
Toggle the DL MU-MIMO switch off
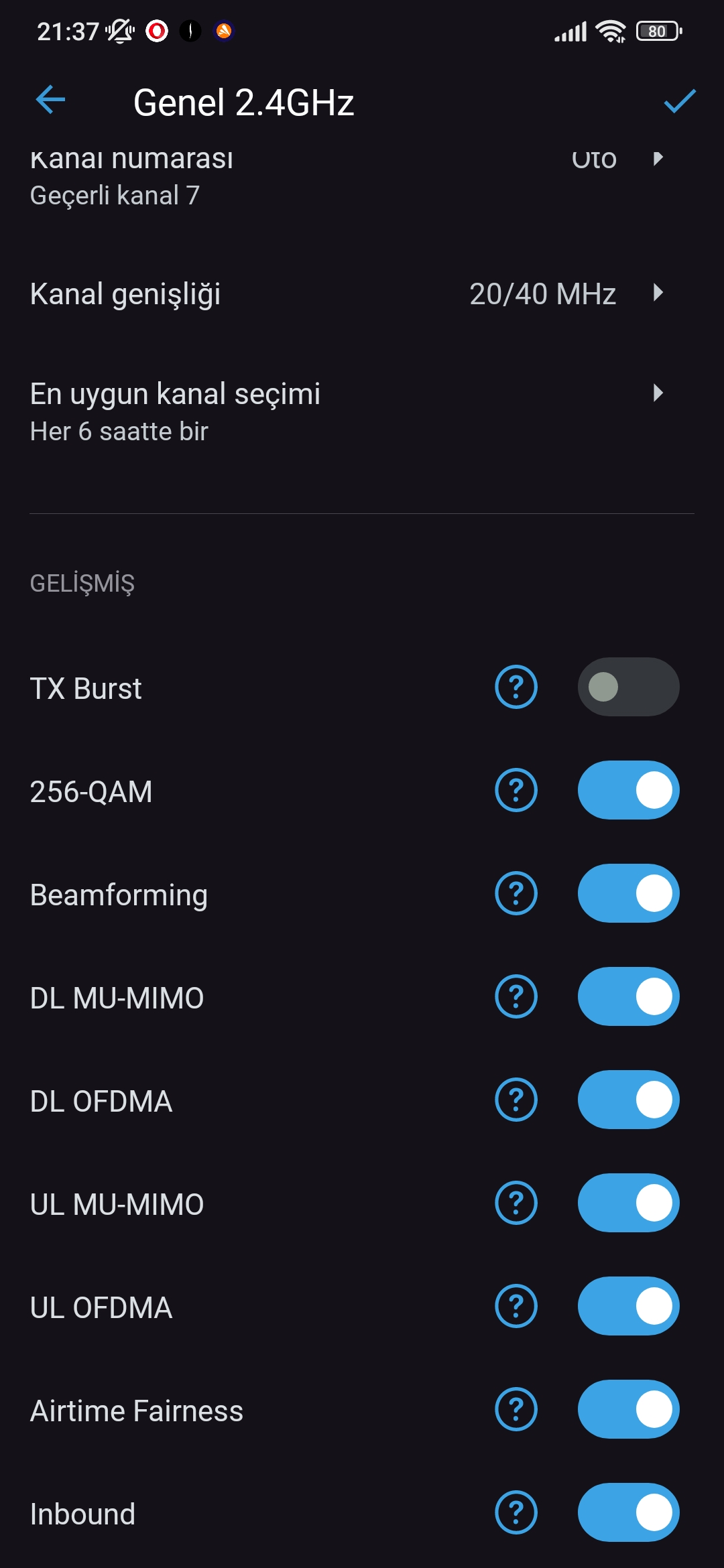coord(628,996)
